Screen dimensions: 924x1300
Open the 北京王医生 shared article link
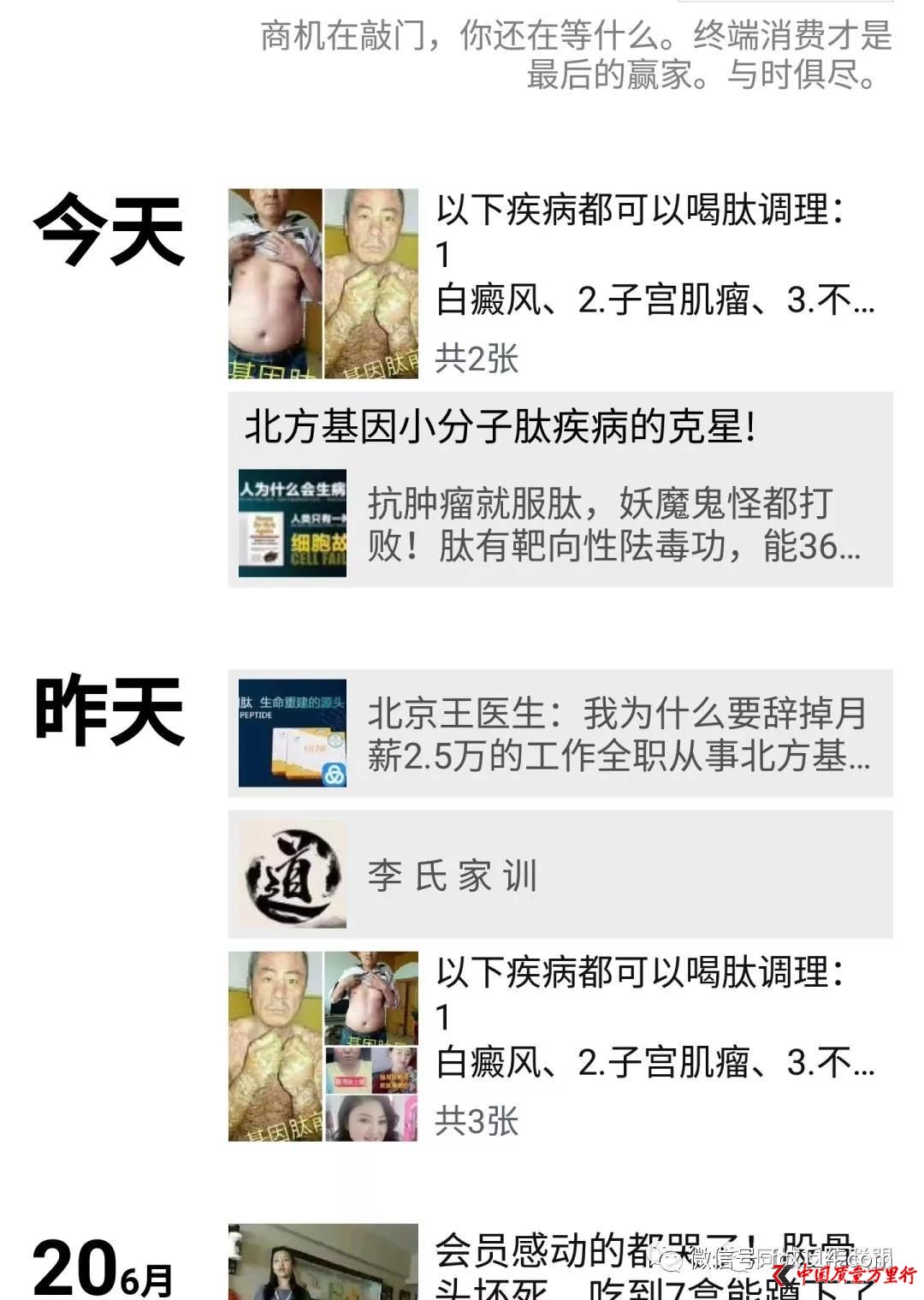point(560,733)
